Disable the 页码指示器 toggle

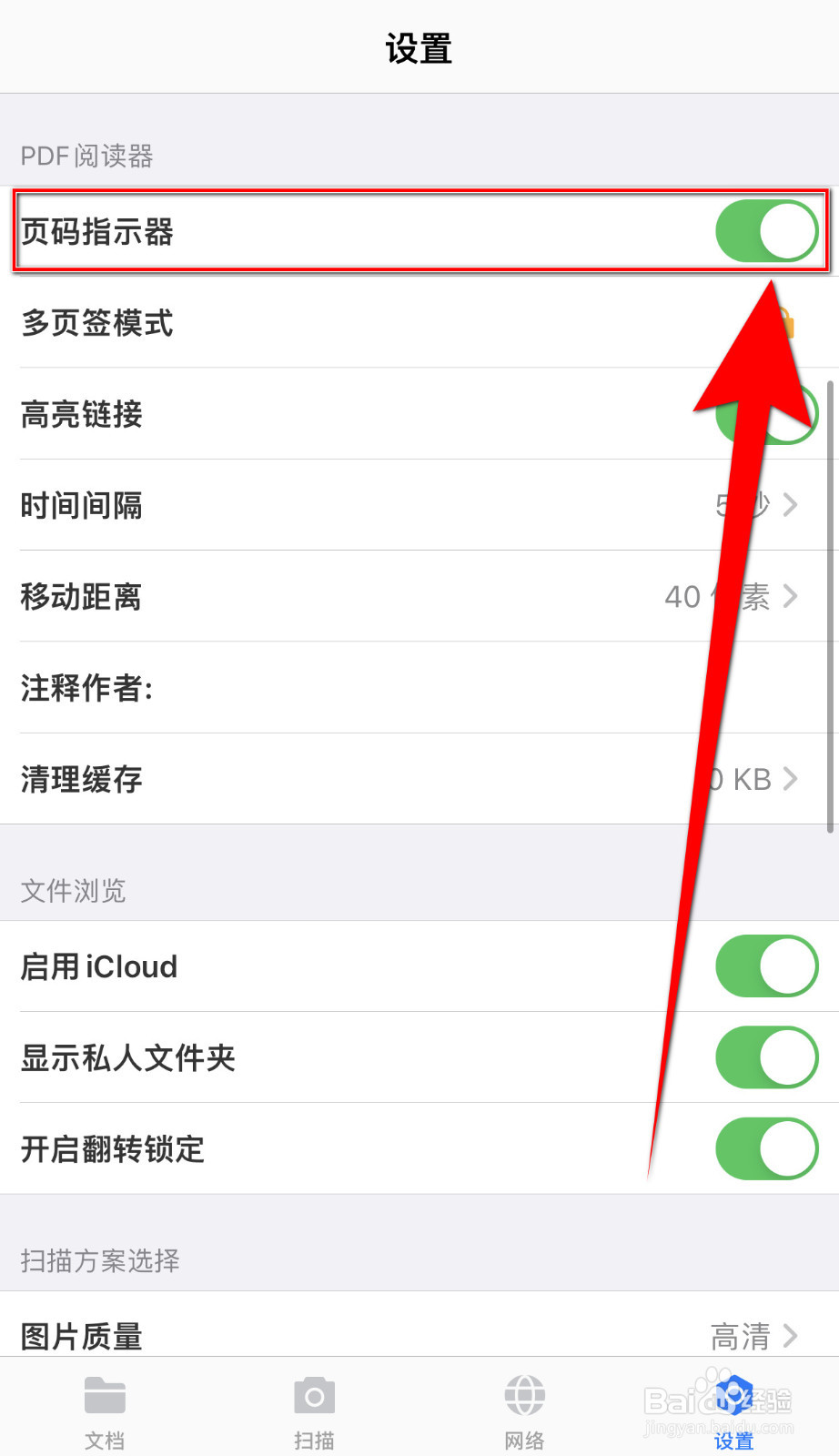(766, 231)
